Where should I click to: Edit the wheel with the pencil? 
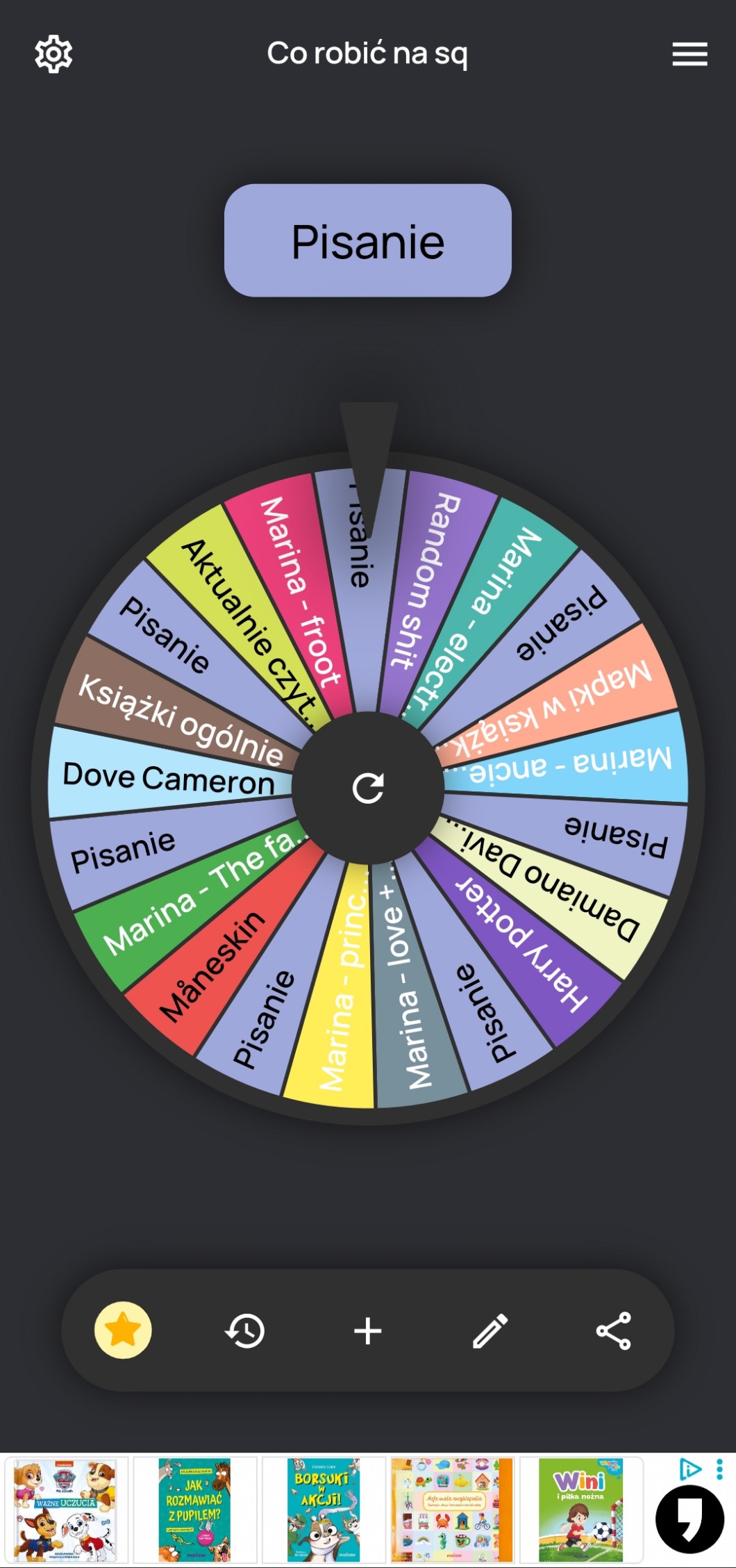(x=490, y=1331)
